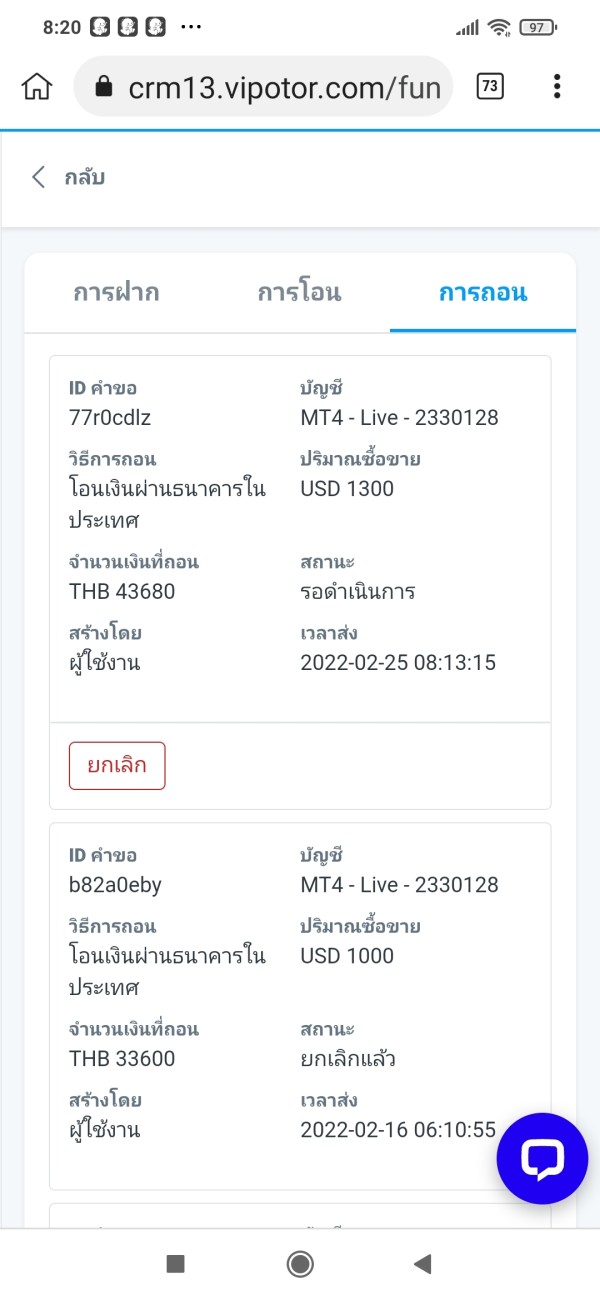Switch to the การฝาก tab
Screen dimensions: 600x1300
point(116,293)
